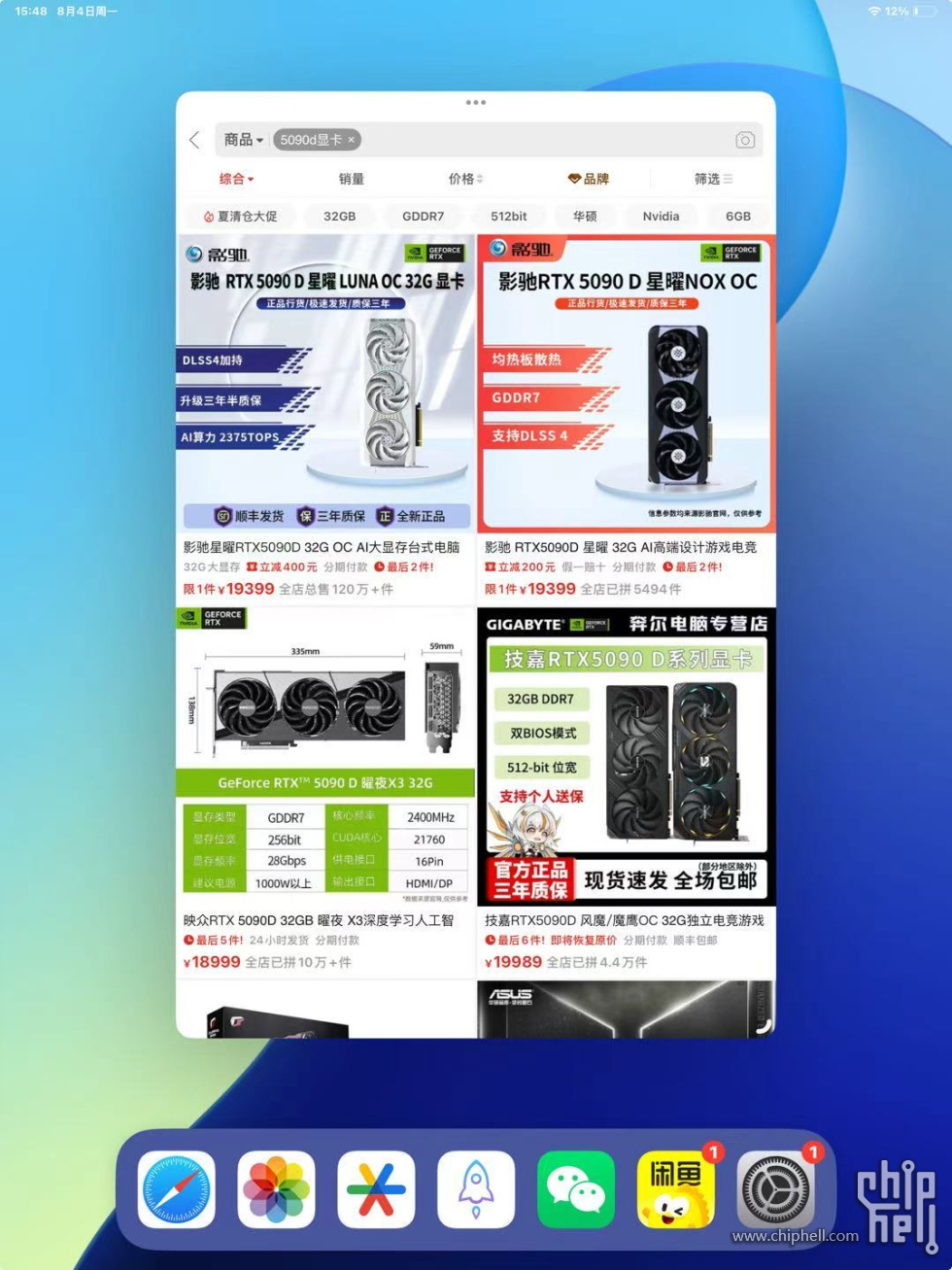Open Settings app from the dock
The image size is (952, 1270).
[775, 1189]
